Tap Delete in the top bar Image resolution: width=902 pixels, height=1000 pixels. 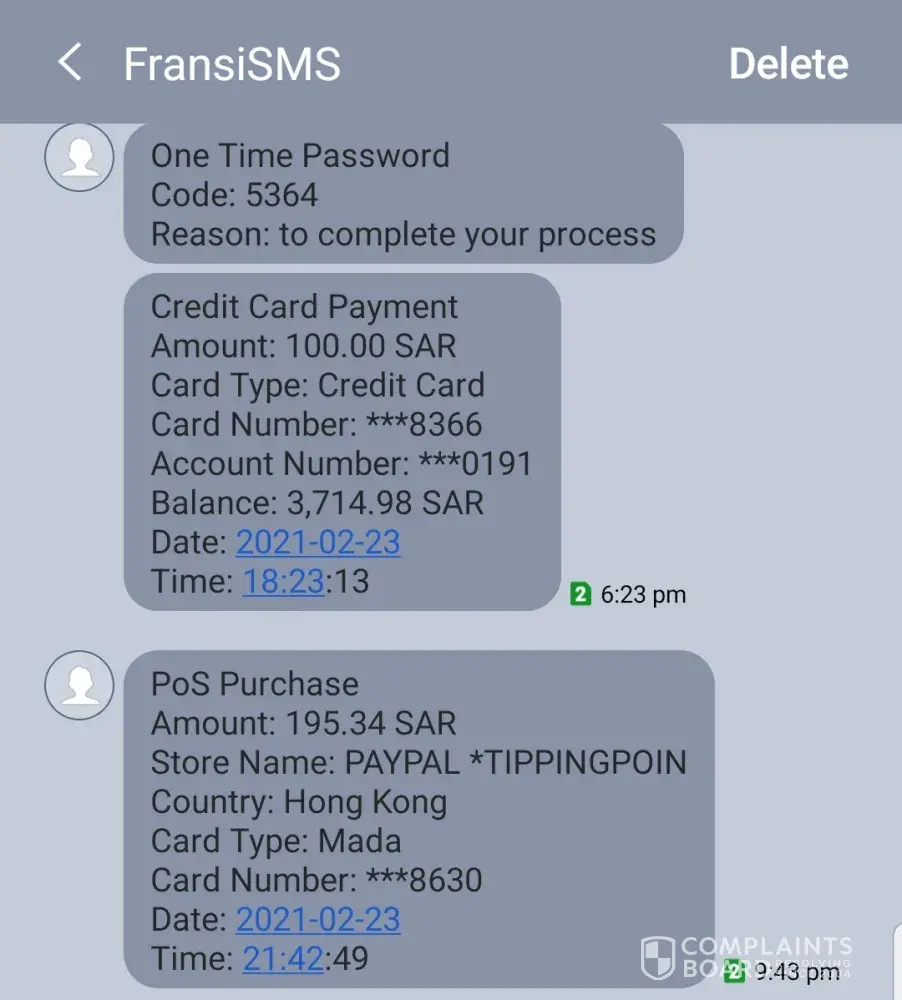pyautogui.click(x=788, y=64)
